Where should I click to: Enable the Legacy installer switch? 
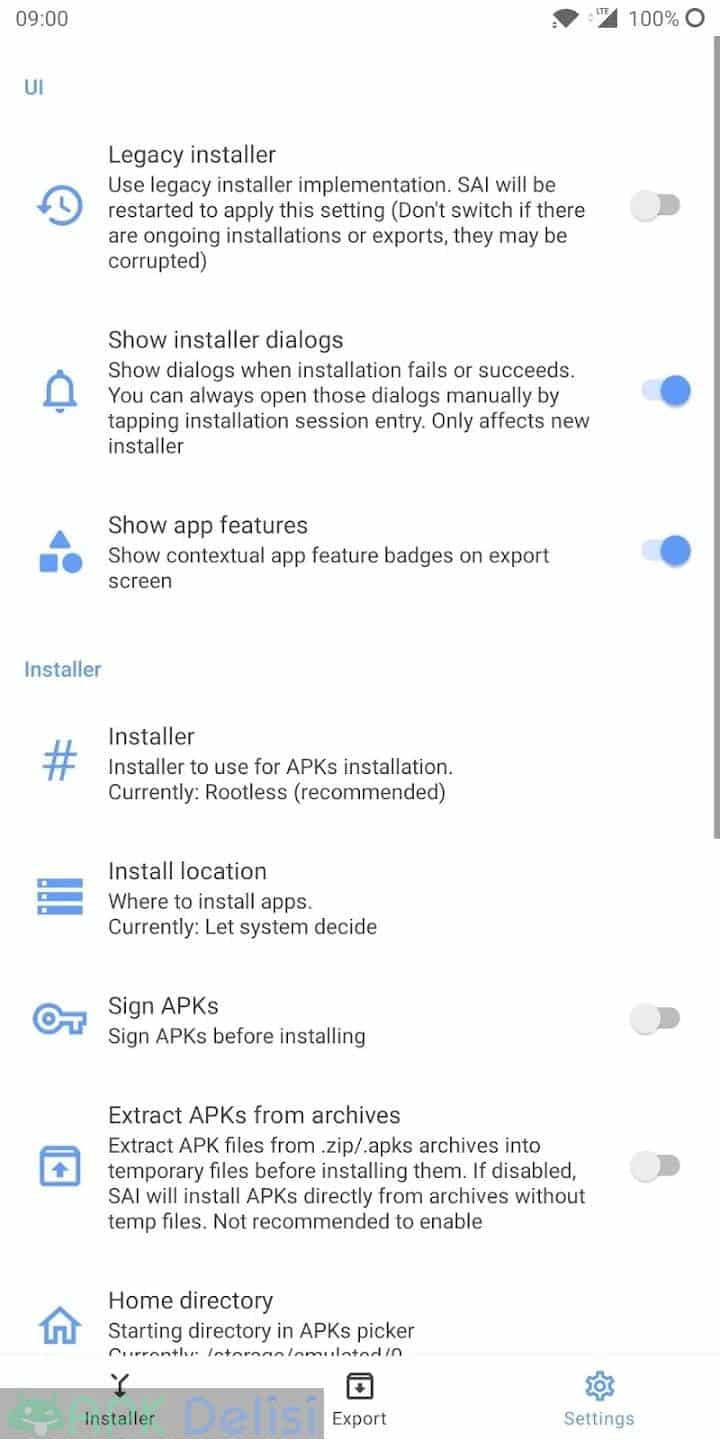pos(656,206)
